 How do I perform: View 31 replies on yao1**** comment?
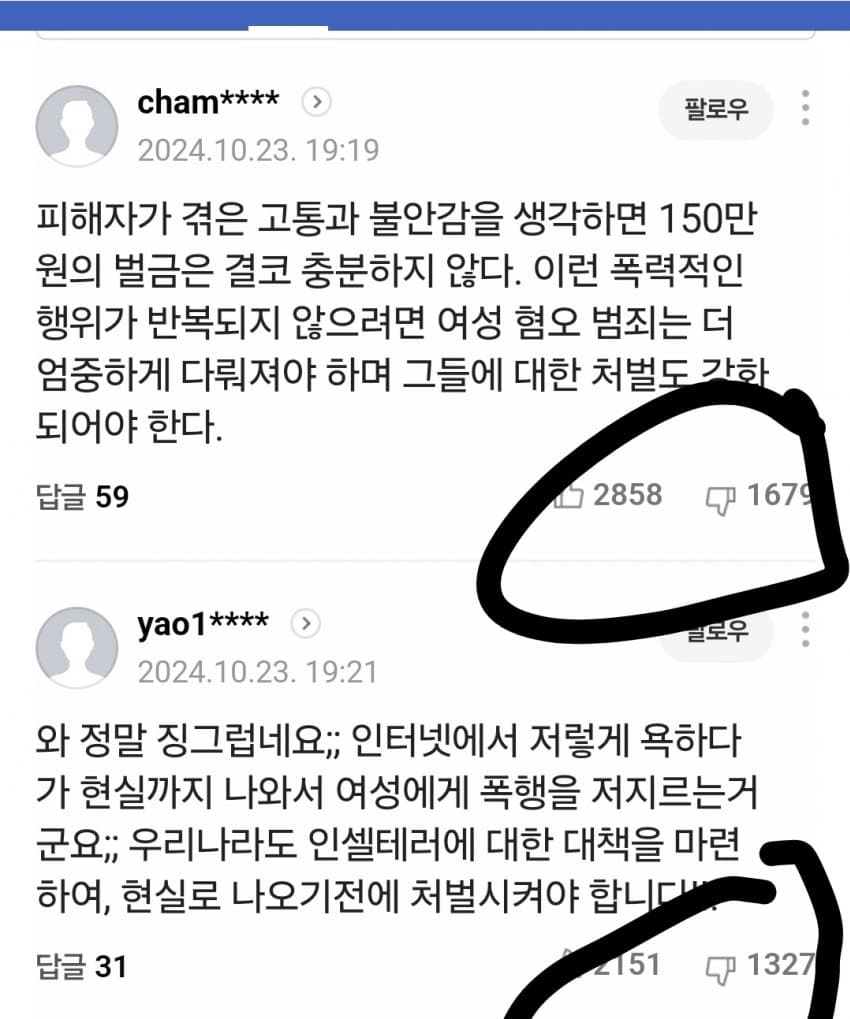pos(83,967)
